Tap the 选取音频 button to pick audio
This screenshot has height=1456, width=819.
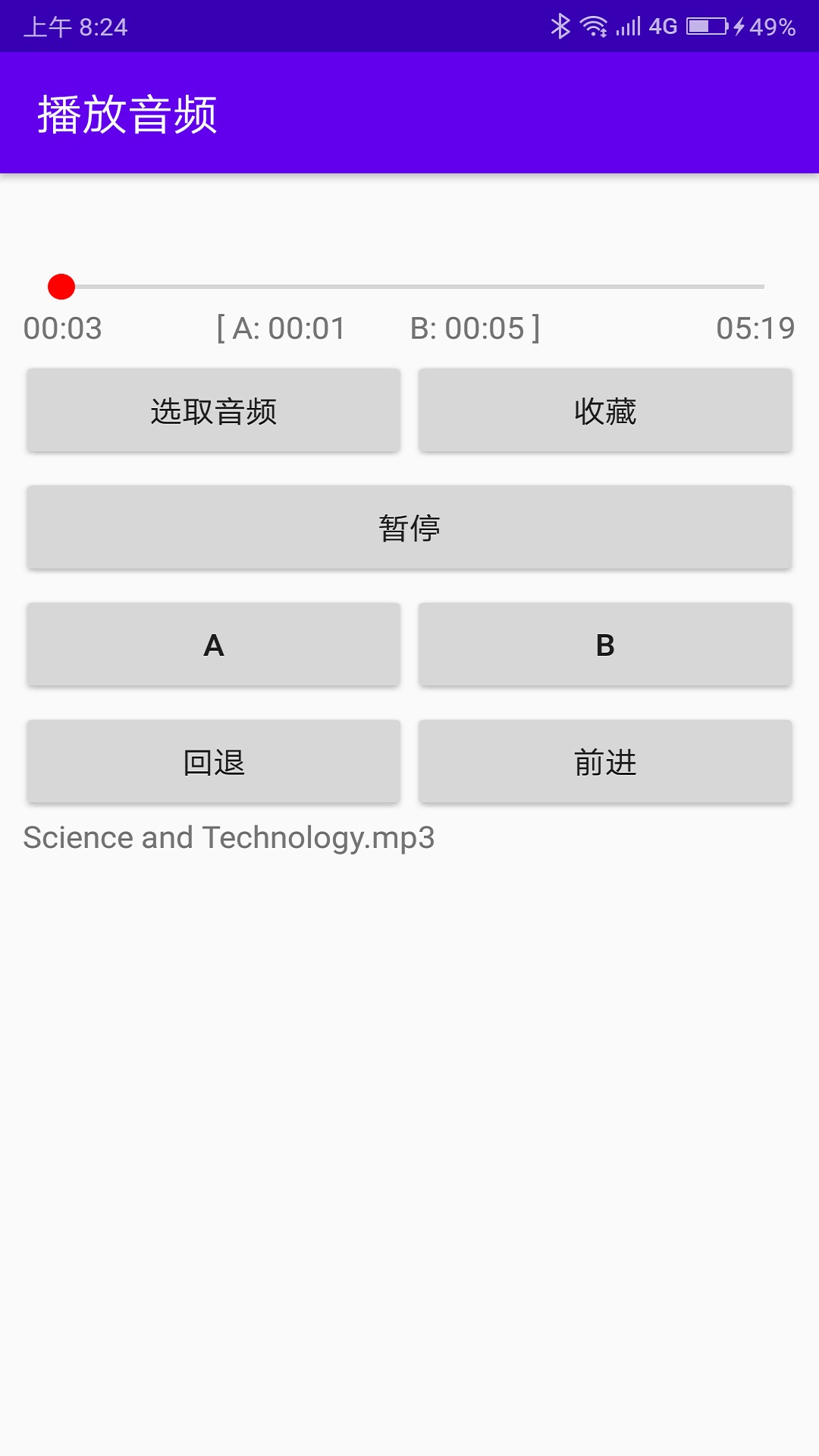[x=213, y=410]
